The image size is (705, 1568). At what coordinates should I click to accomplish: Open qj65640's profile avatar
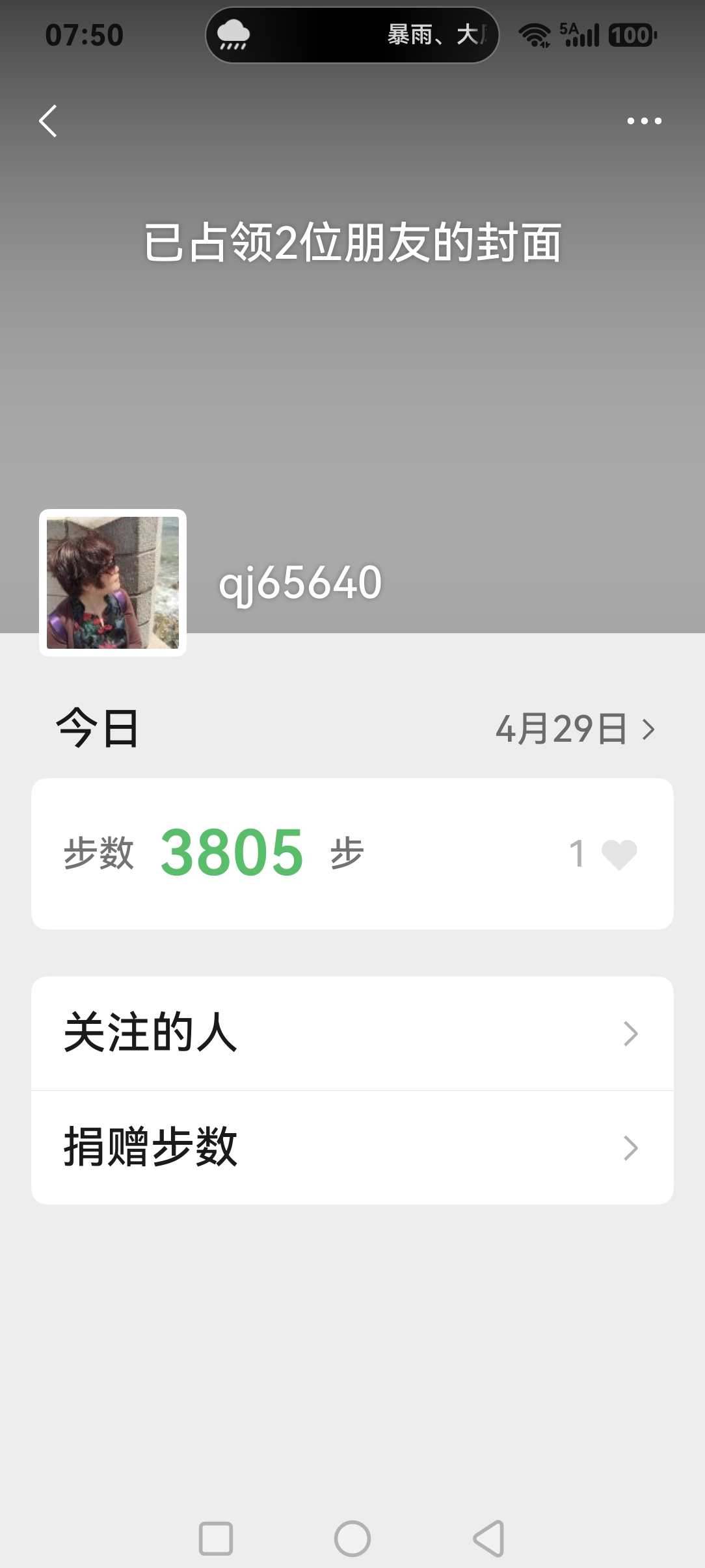click(x=113, y=582)
